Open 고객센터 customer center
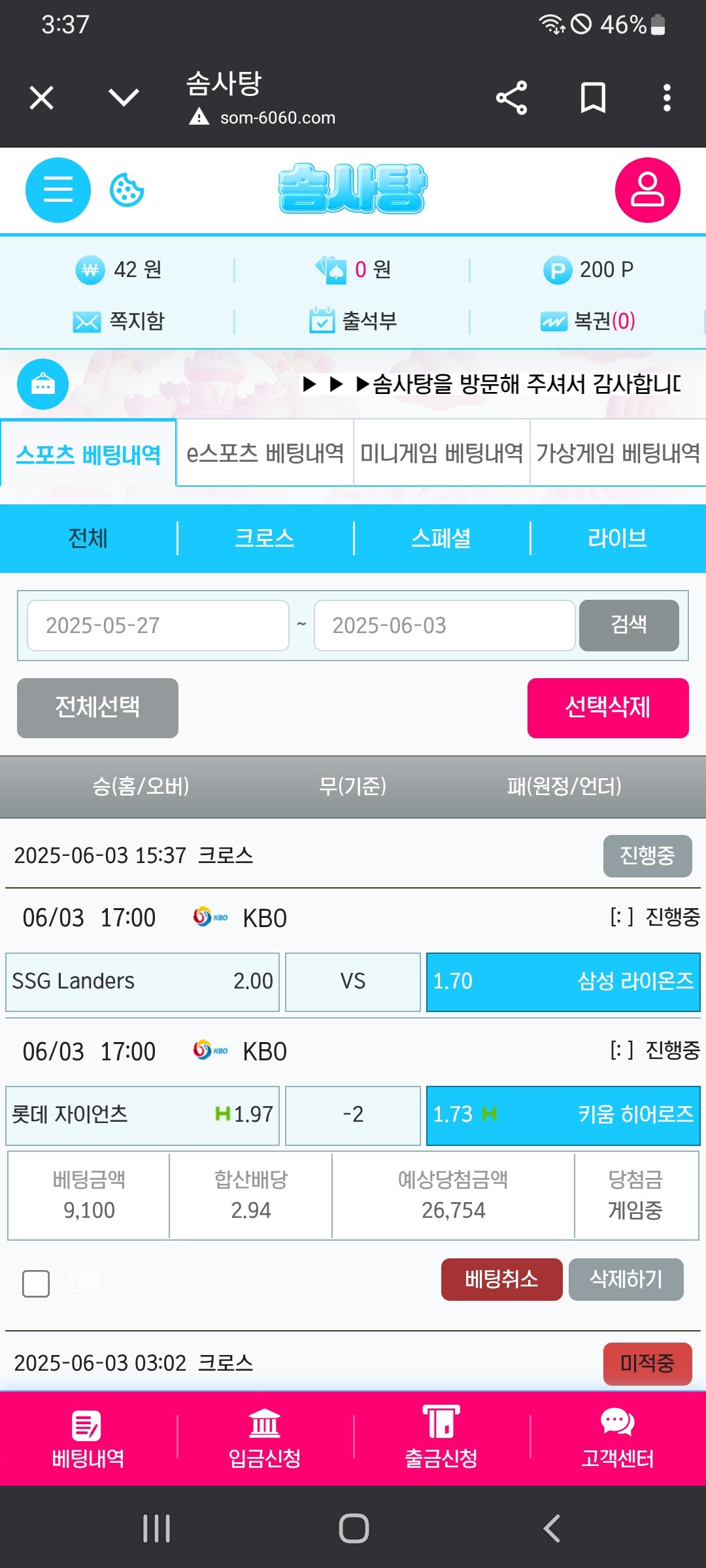706x1568 pixels. click(617, 1439)
